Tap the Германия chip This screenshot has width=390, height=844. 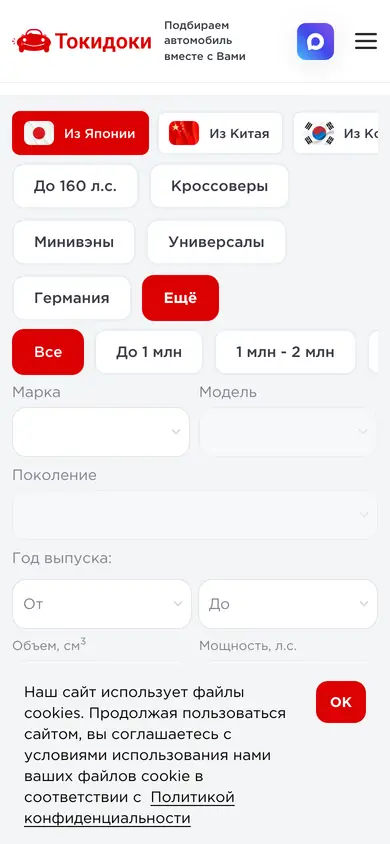tap(72, 298)
